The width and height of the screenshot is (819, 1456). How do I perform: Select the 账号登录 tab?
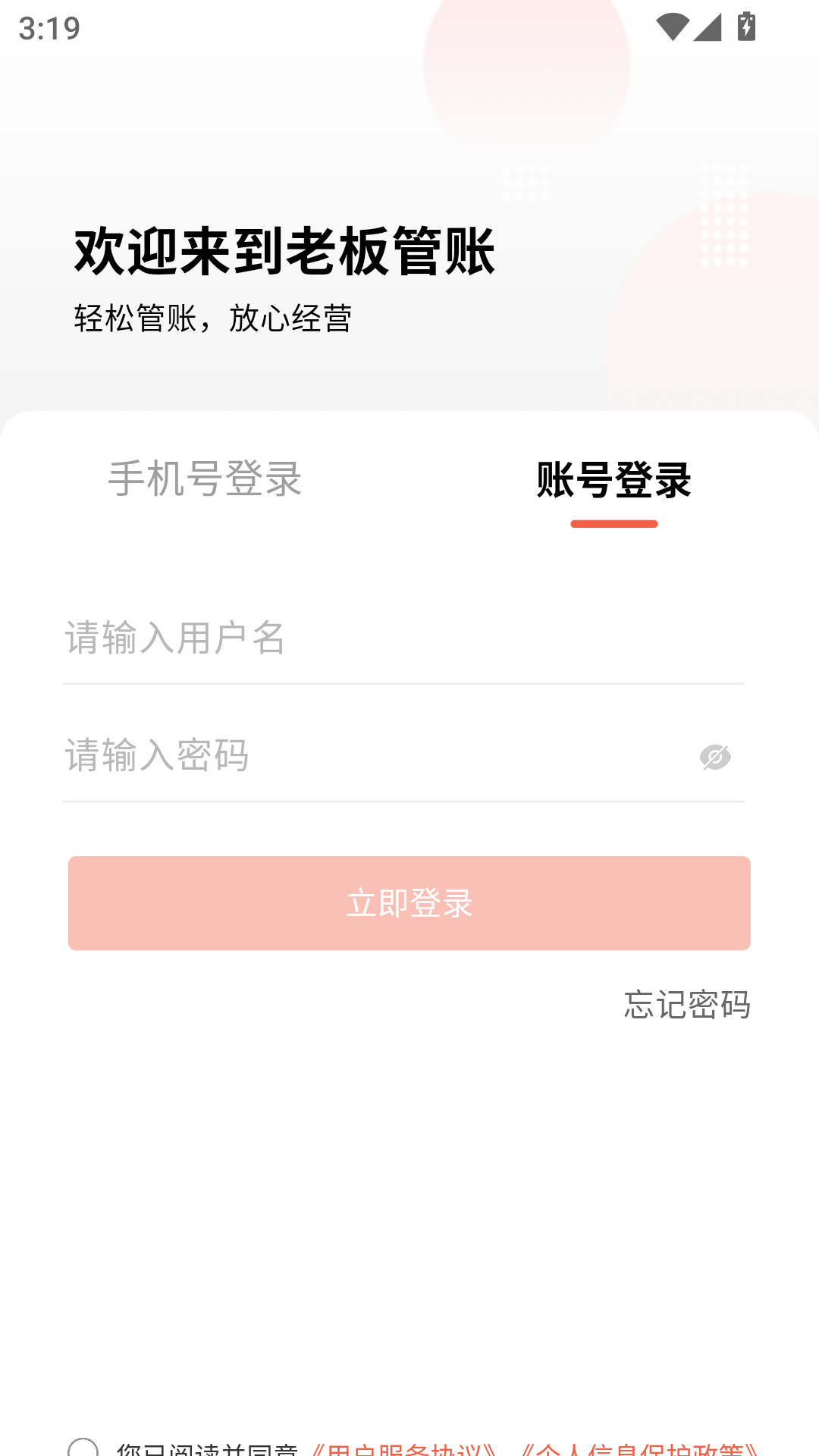pos(614,481)
